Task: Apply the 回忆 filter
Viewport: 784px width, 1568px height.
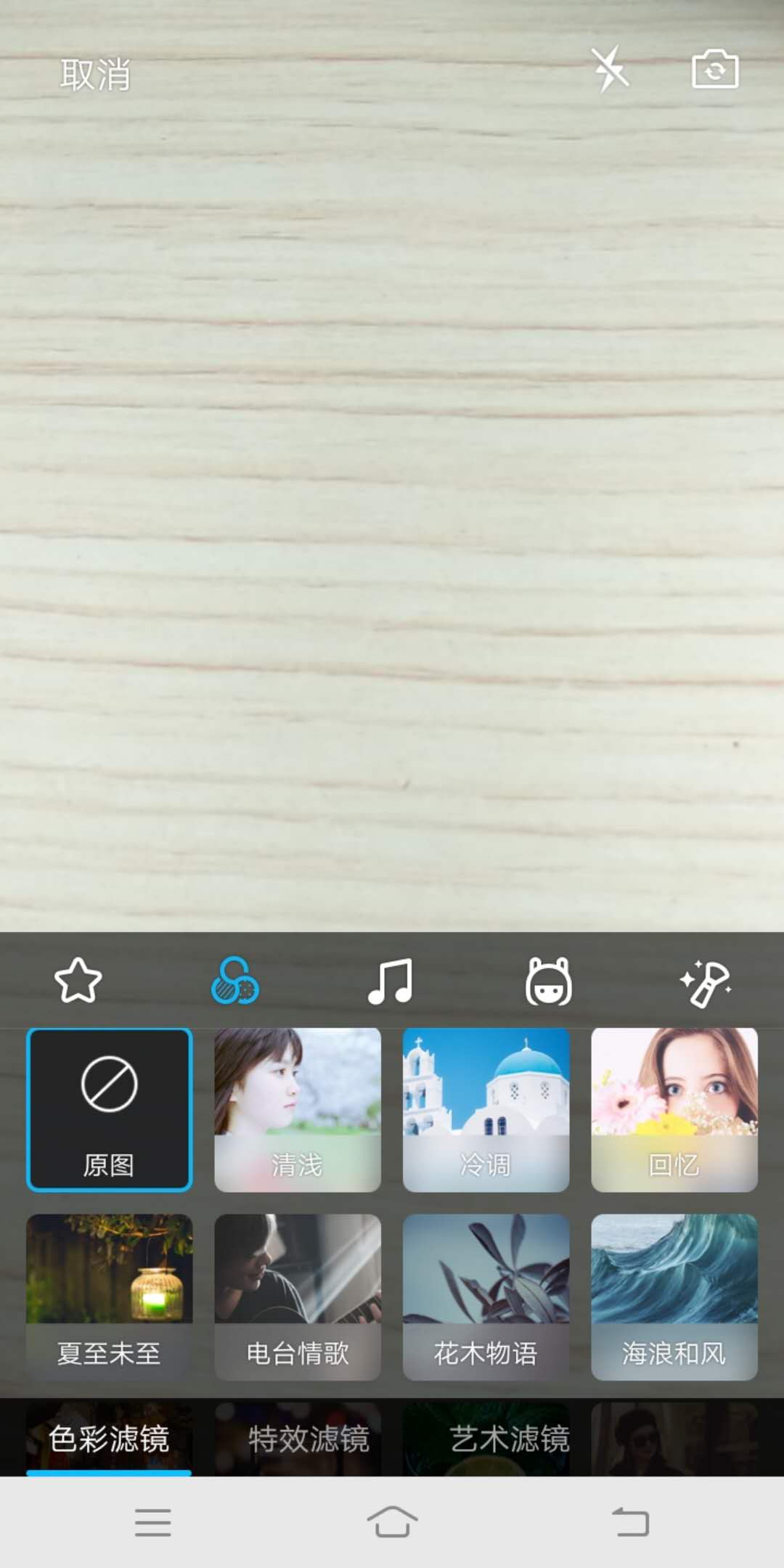Action: pyautogui.click(x=674, y=1109)
